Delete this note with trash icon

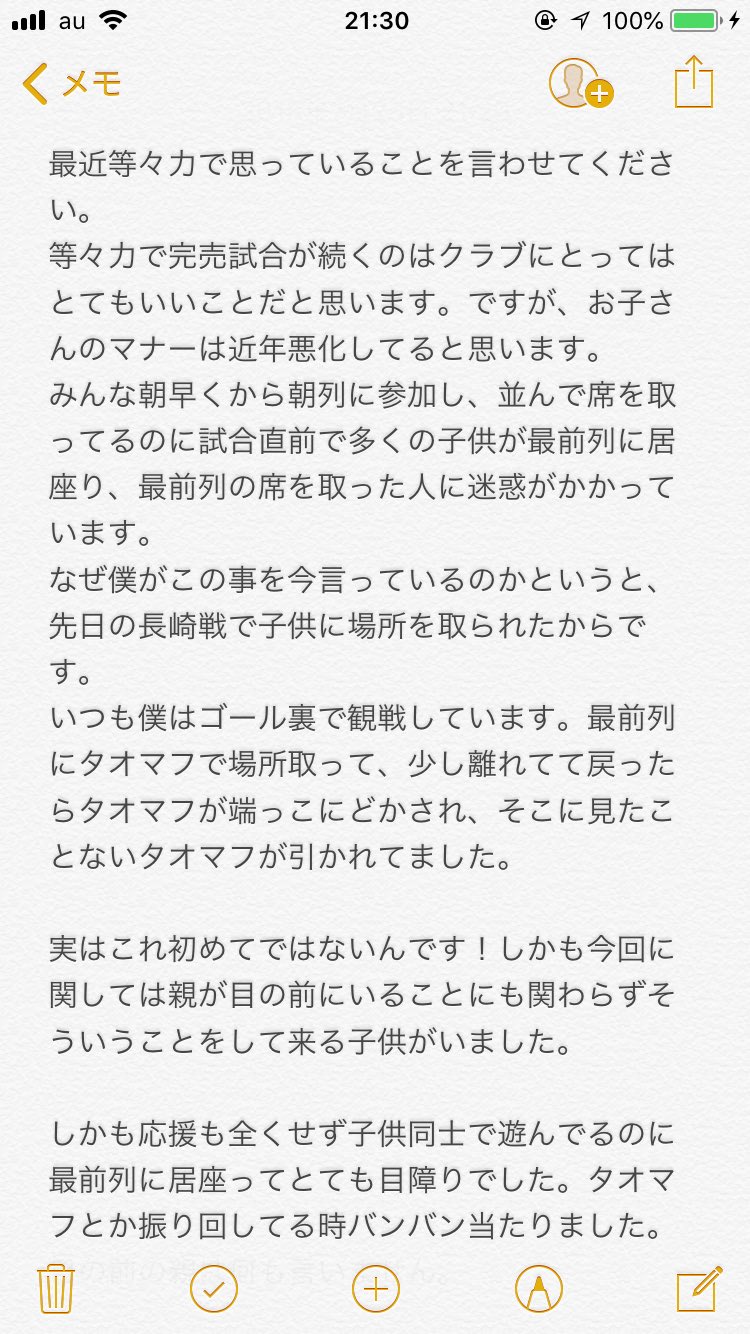(x=56, y=1287)
